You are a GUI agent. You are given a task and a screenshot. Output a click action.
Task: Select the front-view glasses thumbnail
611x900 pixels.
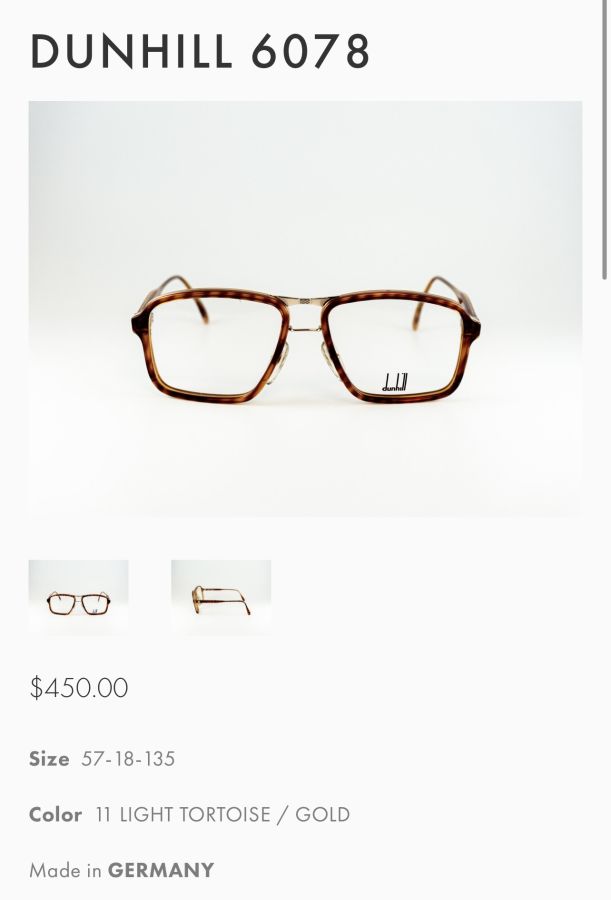click(78, 597)
